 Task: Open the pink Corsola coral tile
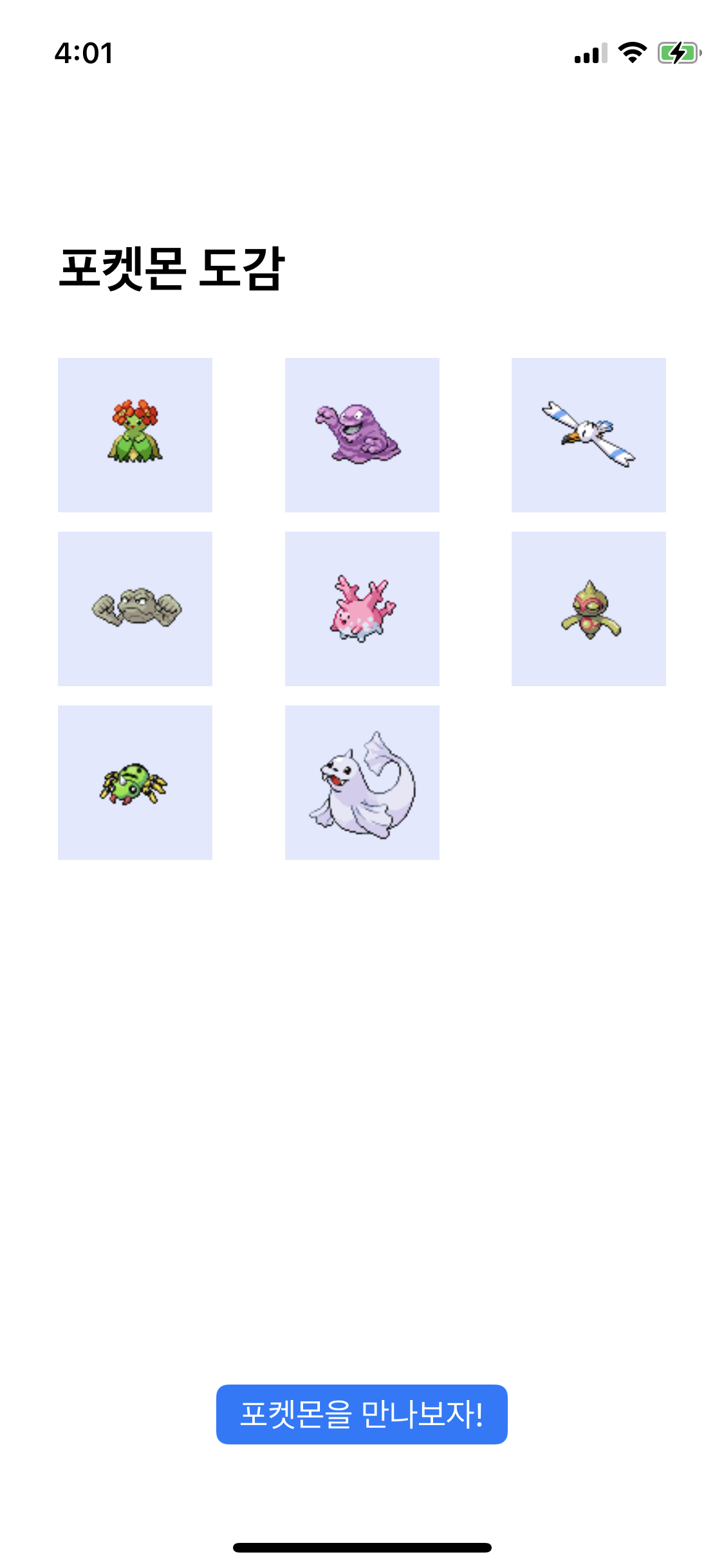[x=362, y=609]
